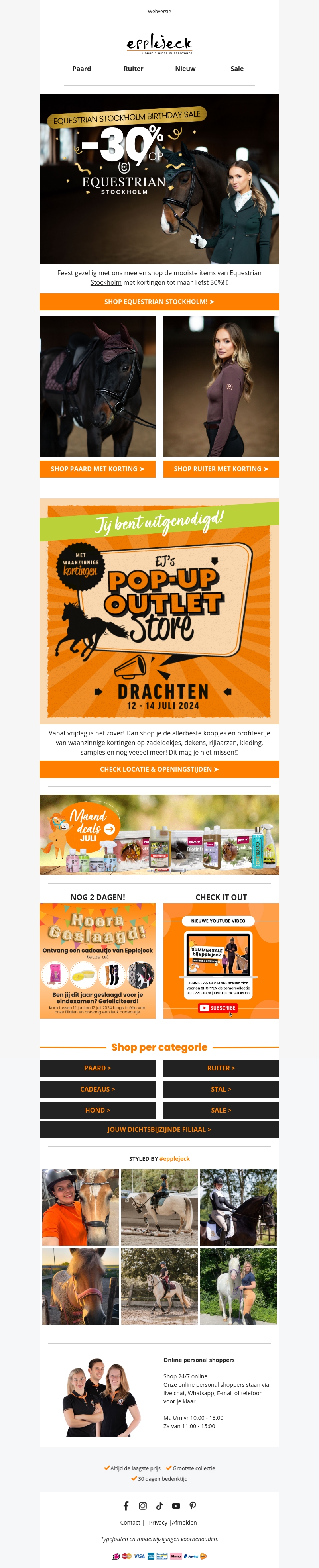319x1568 pixels.
Task: Open the Stal category
Action: click(x=221, y=1090)
